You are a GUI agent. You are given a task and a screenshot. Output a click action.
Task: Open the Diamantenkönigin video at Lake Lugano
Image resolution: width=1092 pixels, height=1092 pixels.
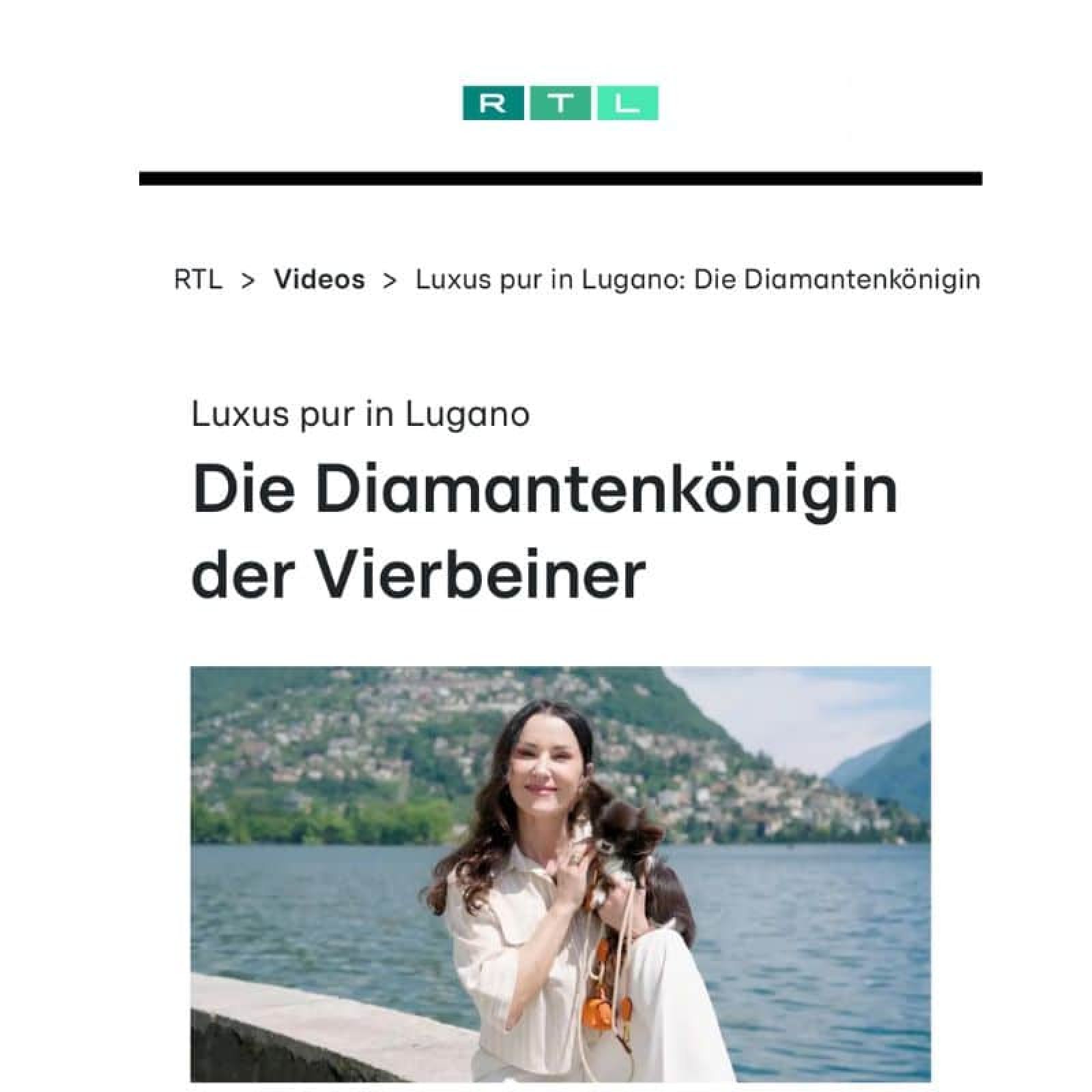(x=560, y=874)
